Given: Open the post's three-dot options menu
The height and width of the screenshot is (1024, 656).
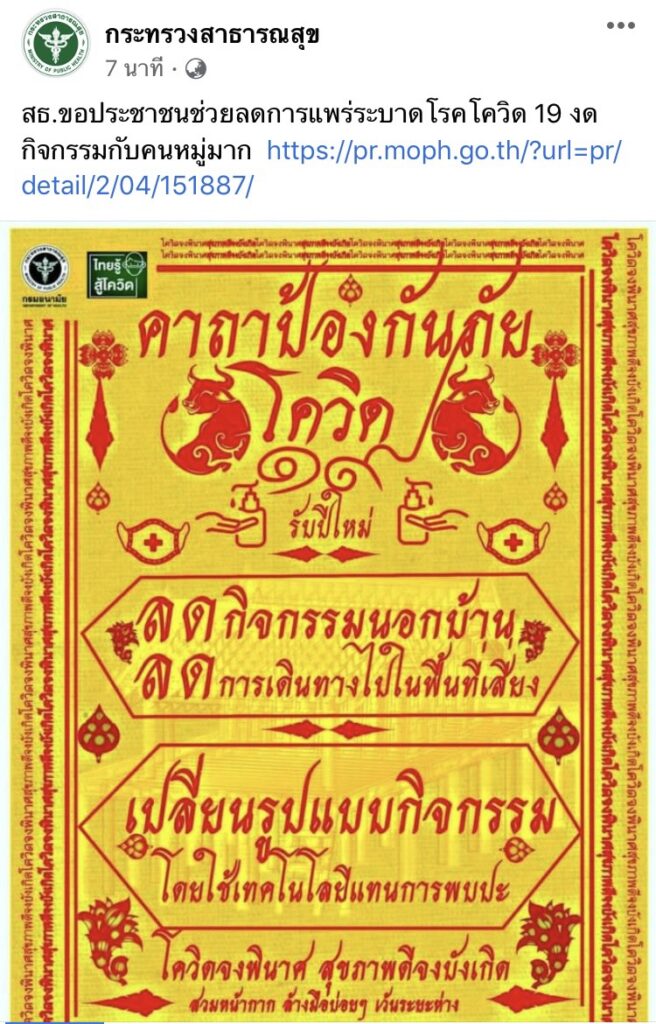Looking at the screenshot, I should pyautogui.click(x=621, y=26).
